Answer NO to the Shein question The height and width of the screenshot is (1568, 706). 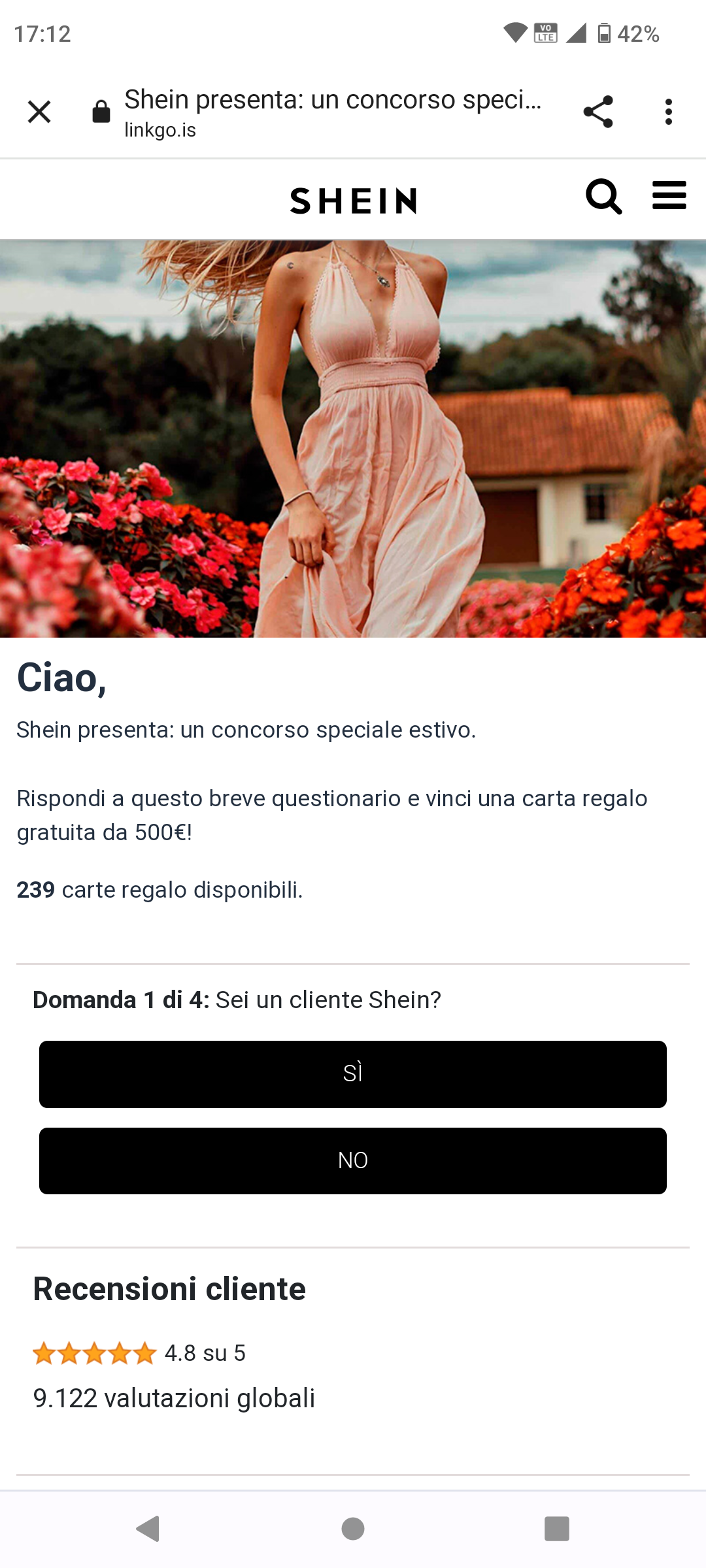353,1160
